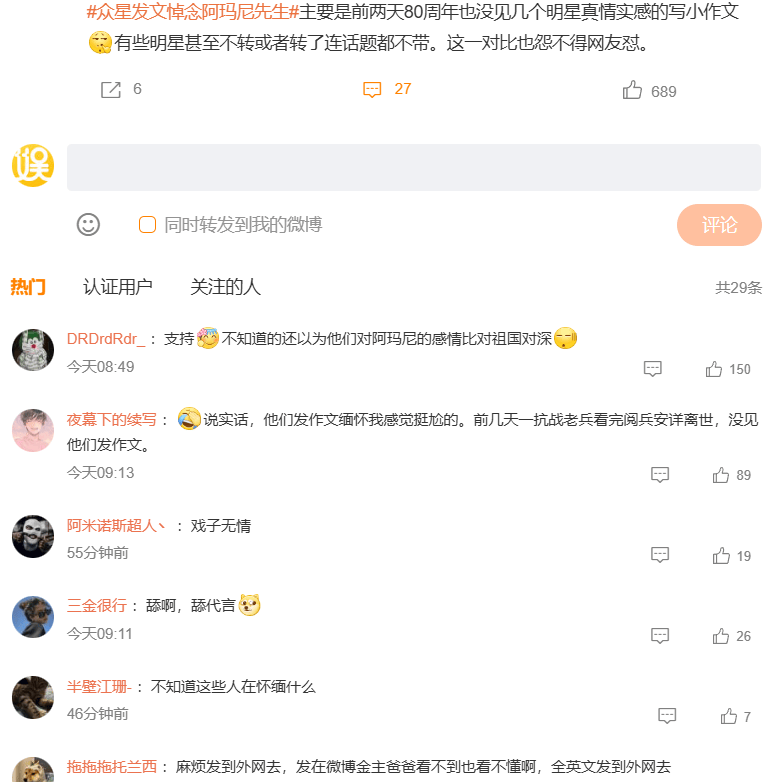Viewport: 783px width, 782px height.
Task: Reply to 夜幕下的续写's comment
Action: point(660,475)
